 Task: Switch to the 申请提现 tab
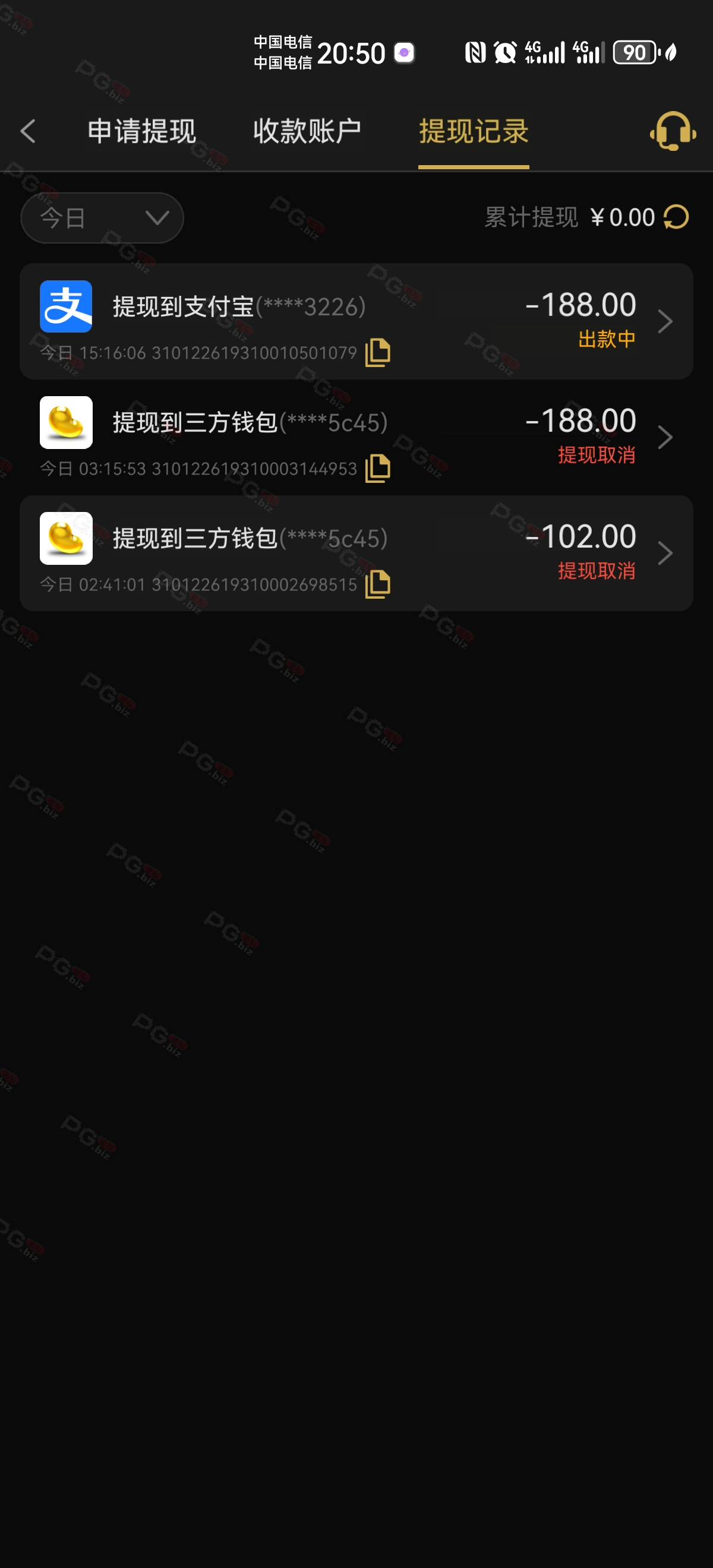coord(142,131)
